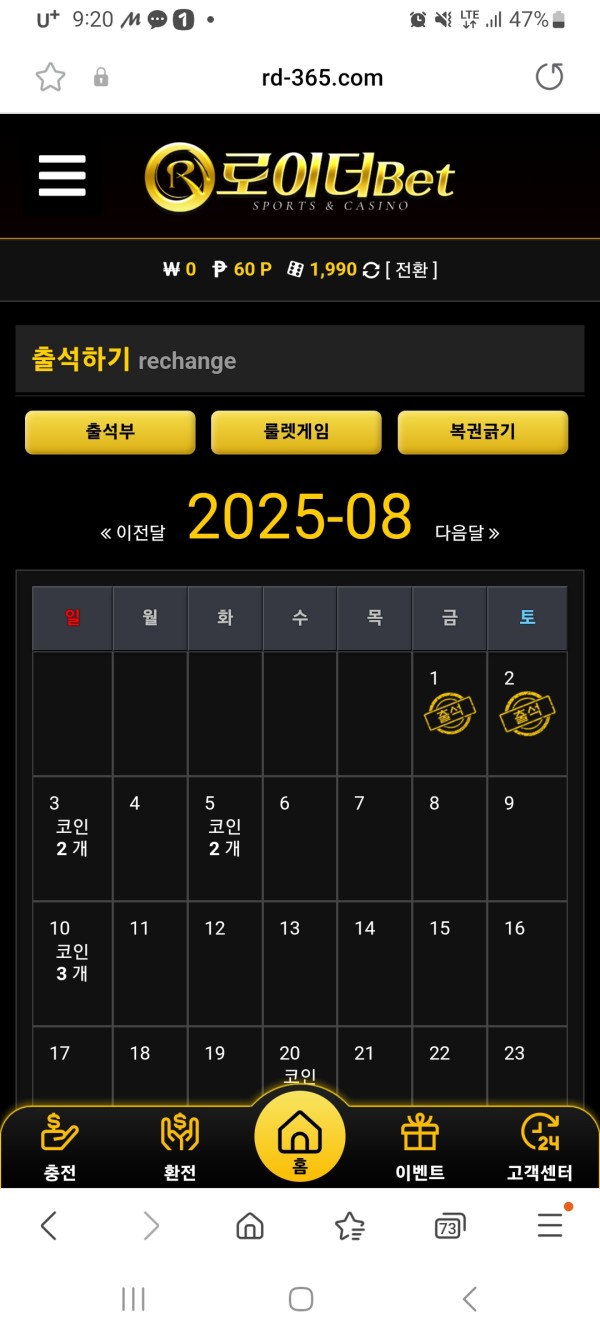Refresh the balance with the sync icon
This screenshot has width=600, height=1338.
[371, 269]
